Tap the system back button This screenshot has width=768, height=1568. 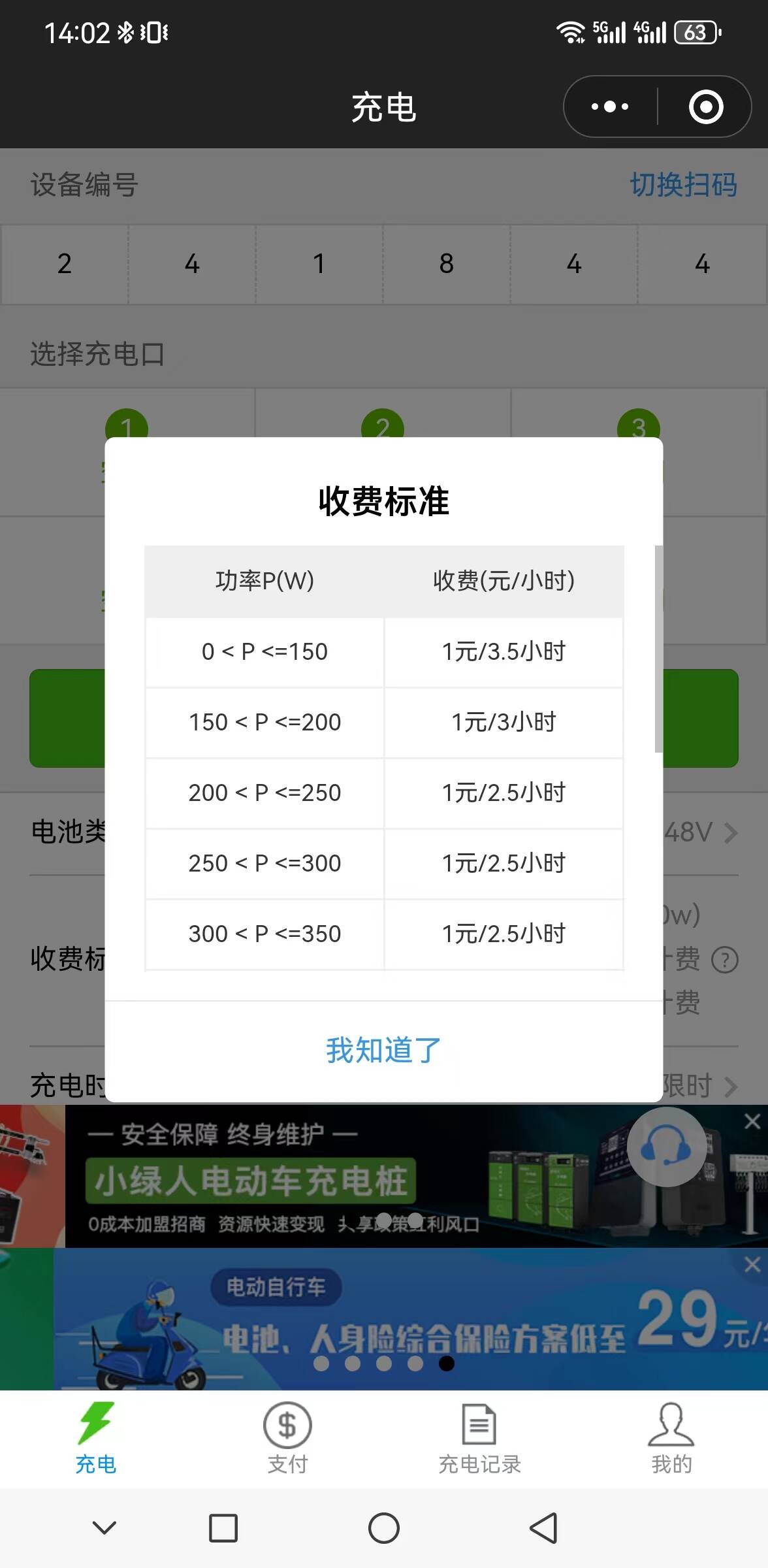543,1528
